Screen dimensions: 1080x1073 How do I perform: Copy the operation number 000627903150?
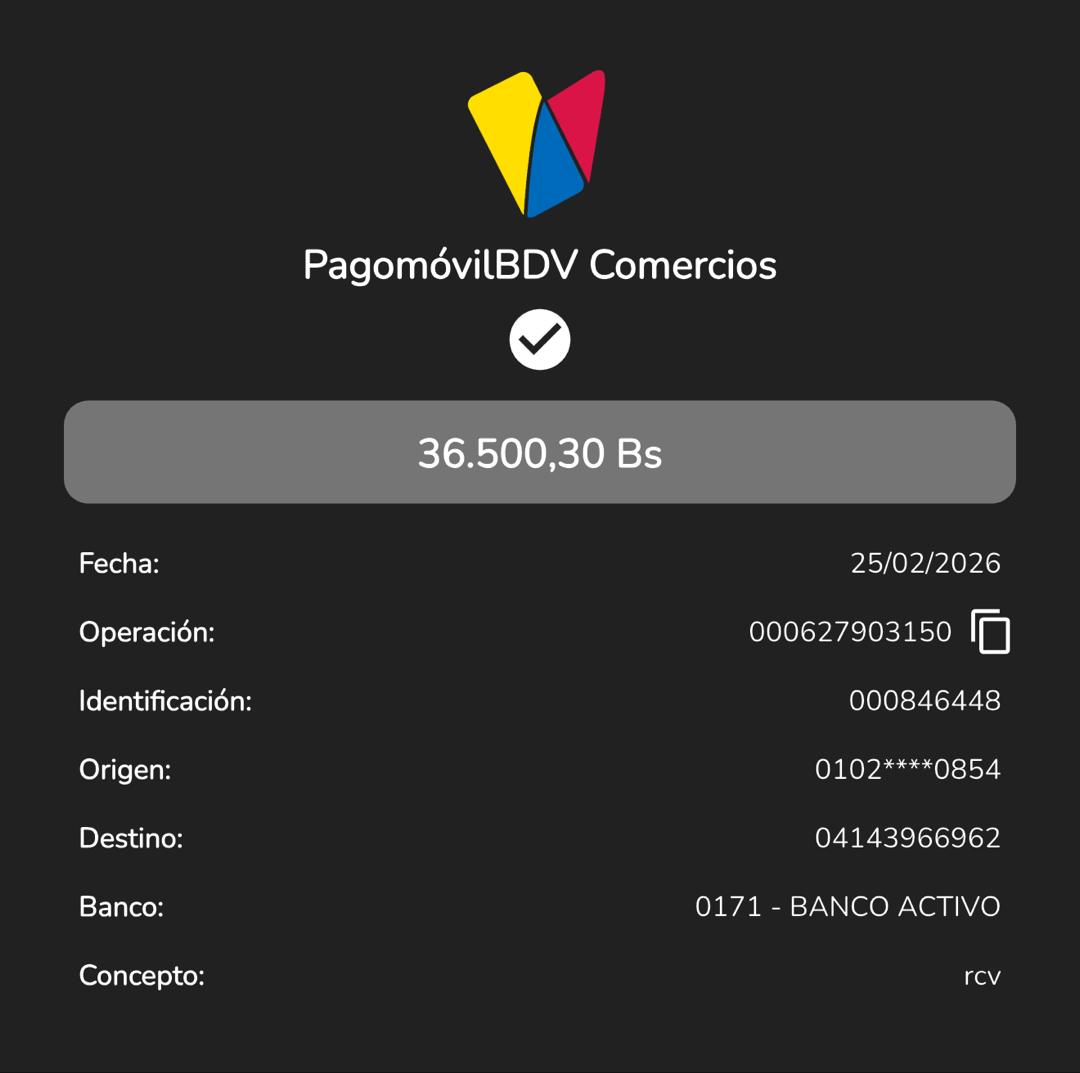tap(990, 632)
